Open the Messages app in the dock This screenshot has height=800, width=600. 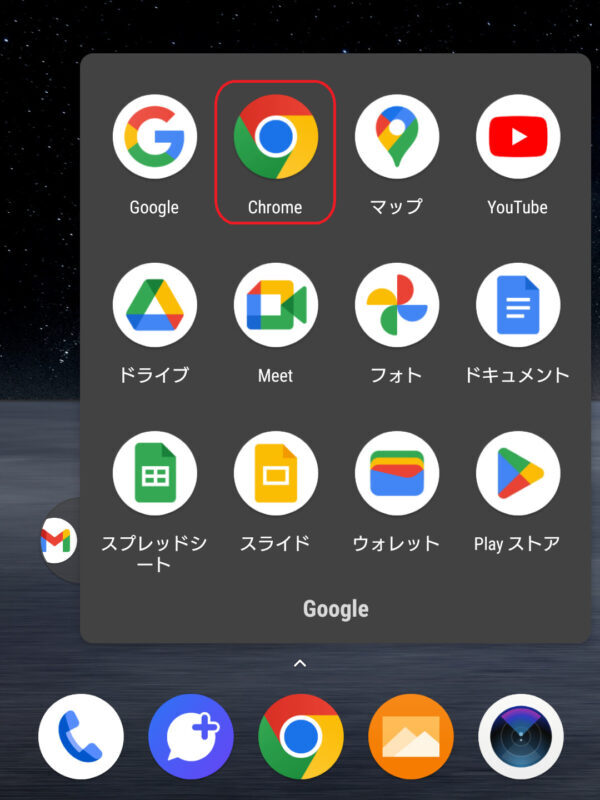point(191,737)
